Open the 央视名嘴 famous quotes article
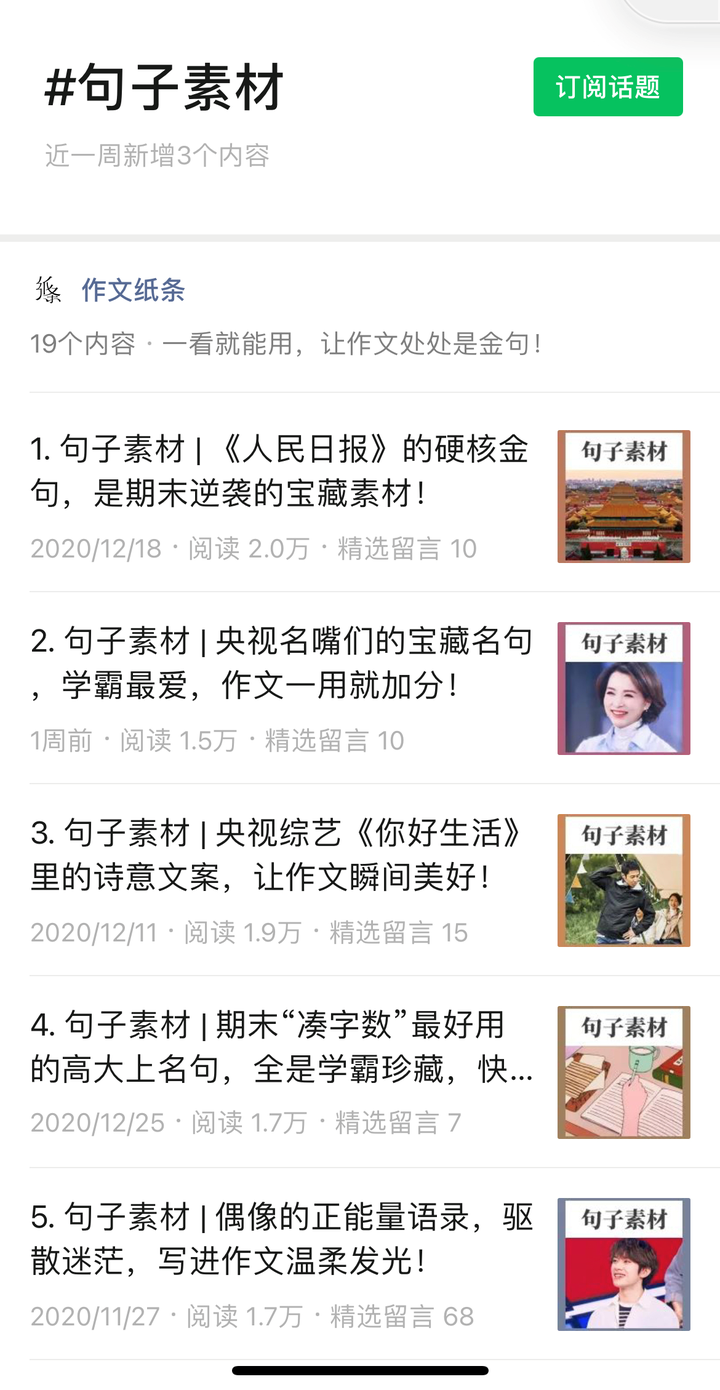Viewport: 720px width, 1390px height. (280, 666)
